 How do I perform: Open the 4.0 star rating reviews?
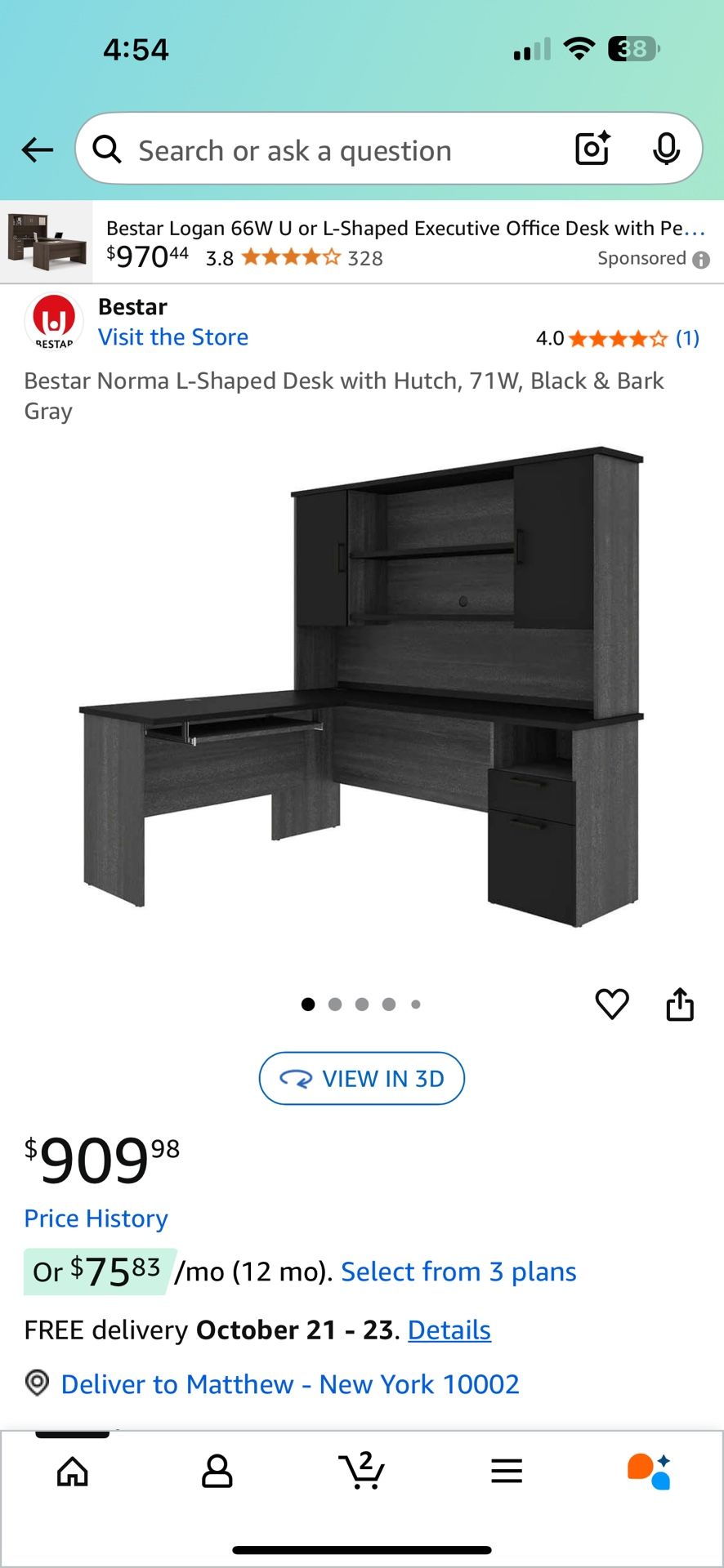617,338
